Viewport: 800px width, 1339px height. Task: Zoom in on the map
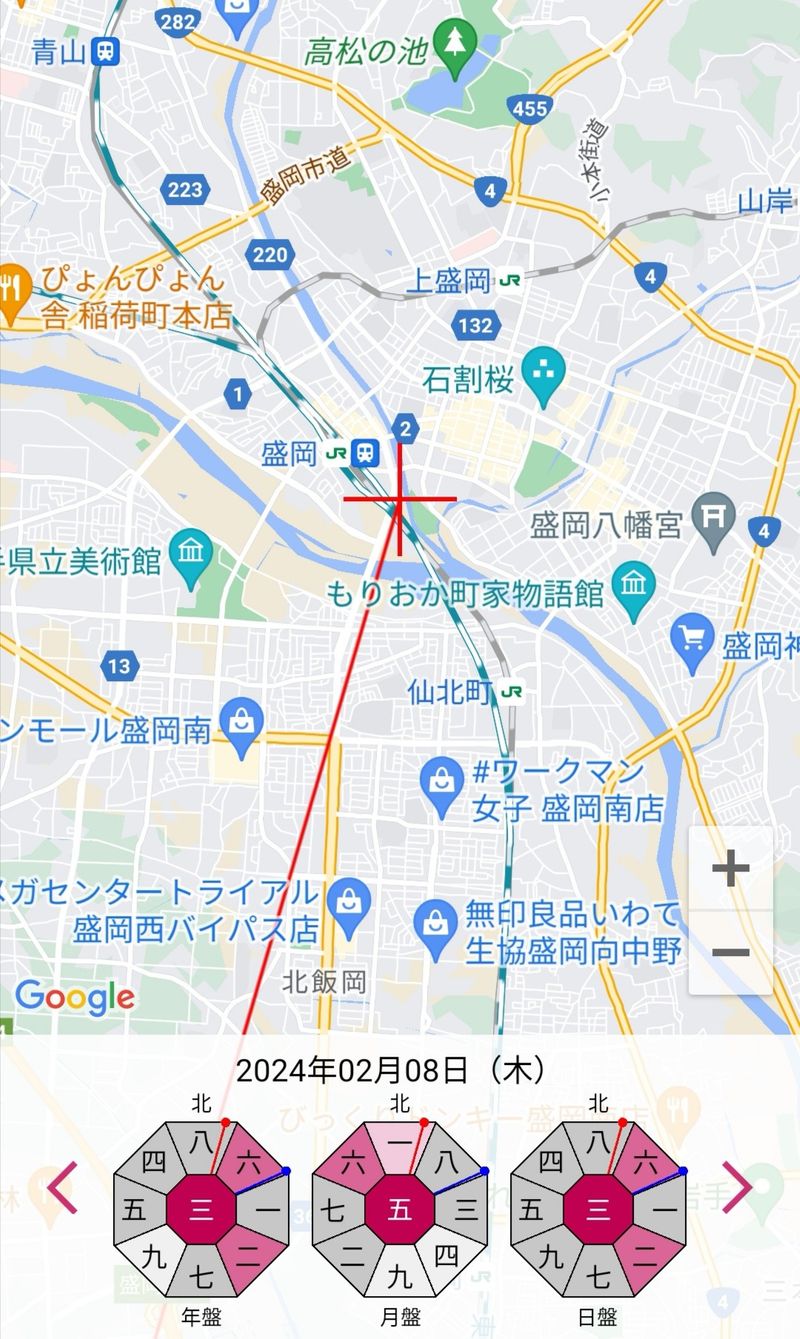point(730,868)
